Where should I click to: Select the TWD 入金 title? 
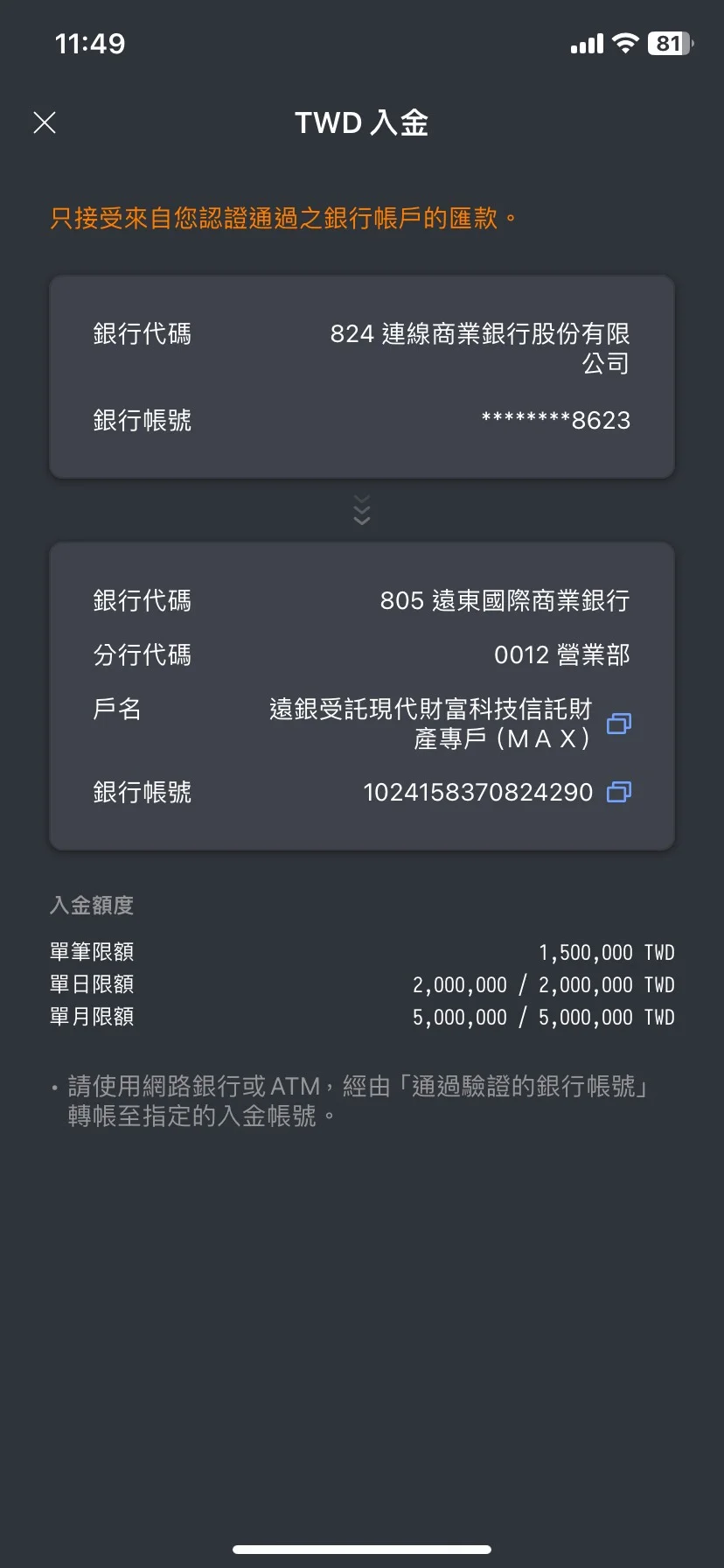tap(361, 122)
